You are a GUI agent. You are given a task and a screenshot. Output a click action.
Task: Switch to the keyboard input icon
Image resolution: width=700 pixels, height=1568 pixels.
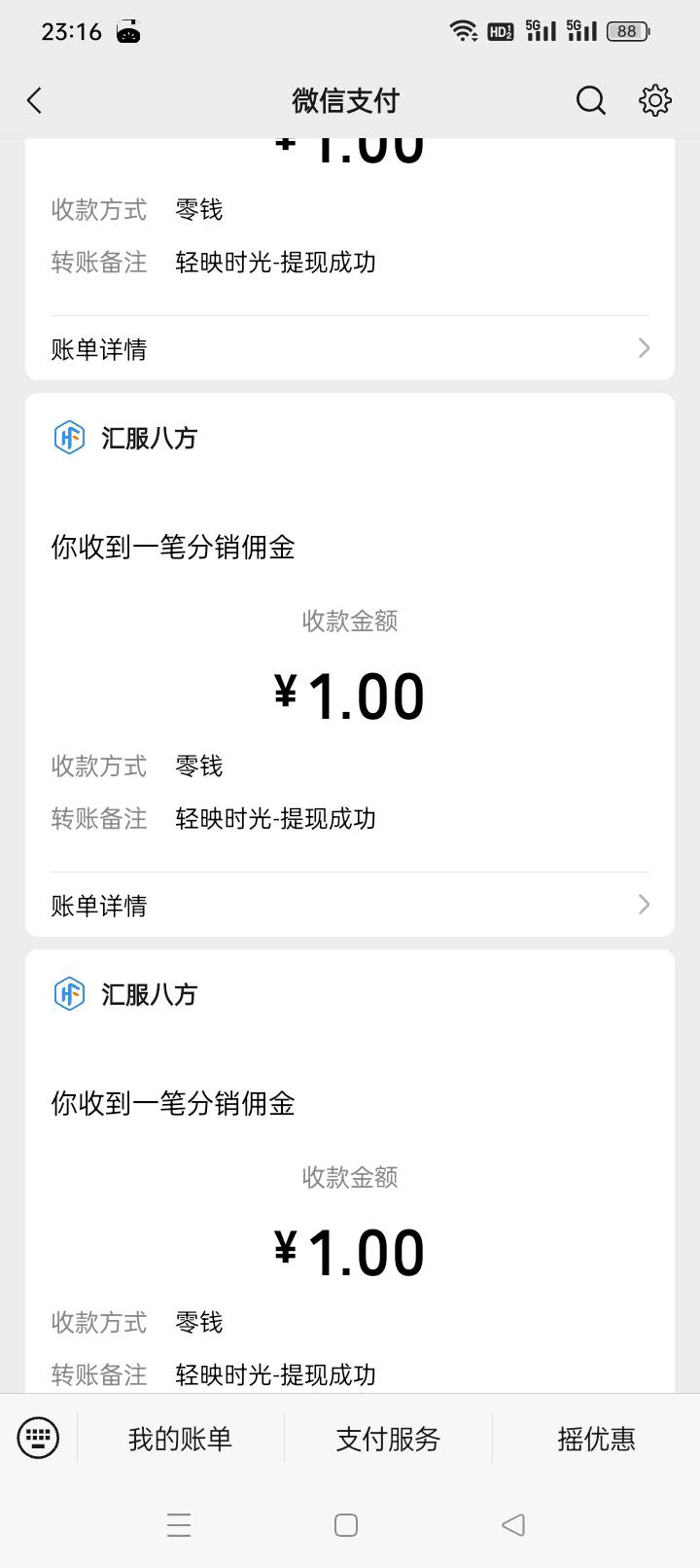tap(39, 1438)
